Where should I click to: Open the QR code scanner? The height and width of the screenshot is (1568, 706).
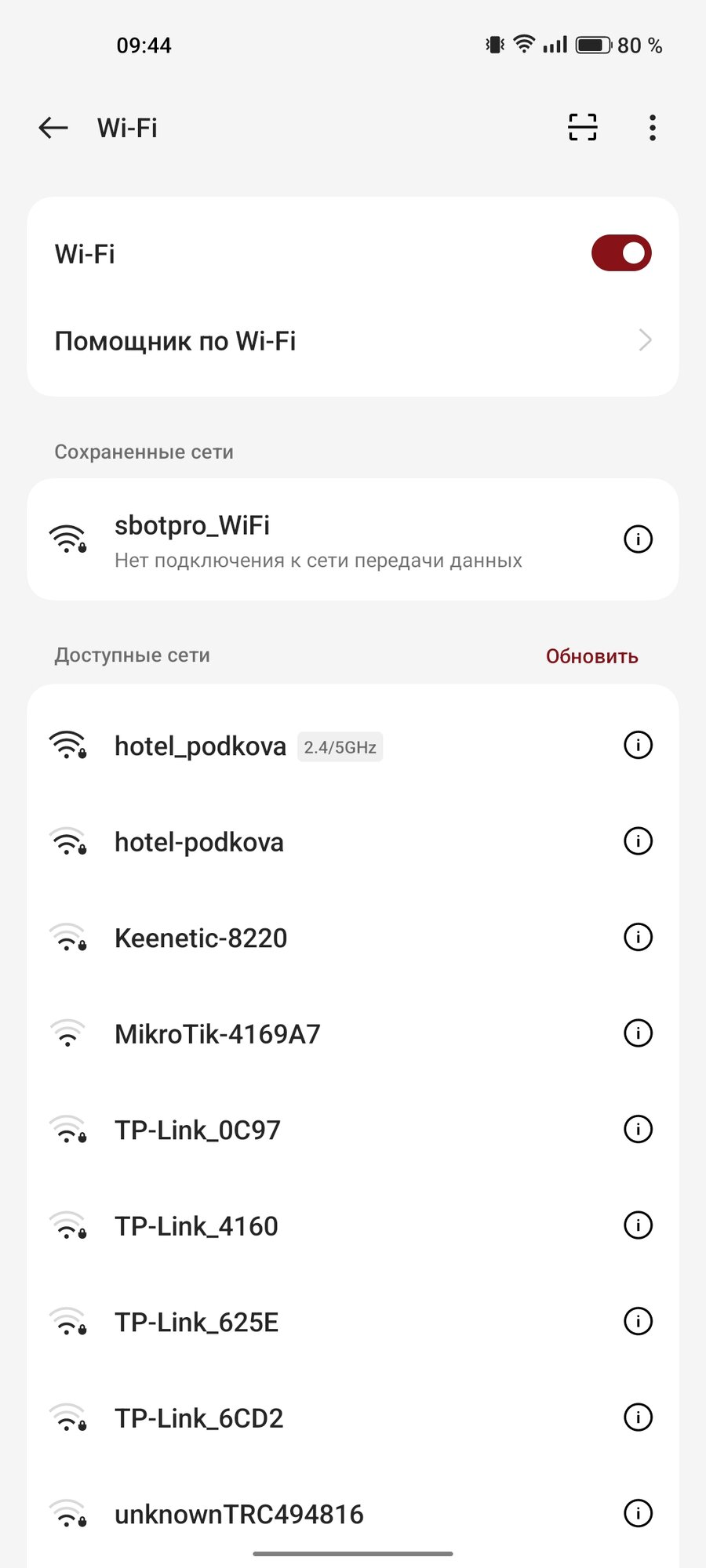point(582,127)
